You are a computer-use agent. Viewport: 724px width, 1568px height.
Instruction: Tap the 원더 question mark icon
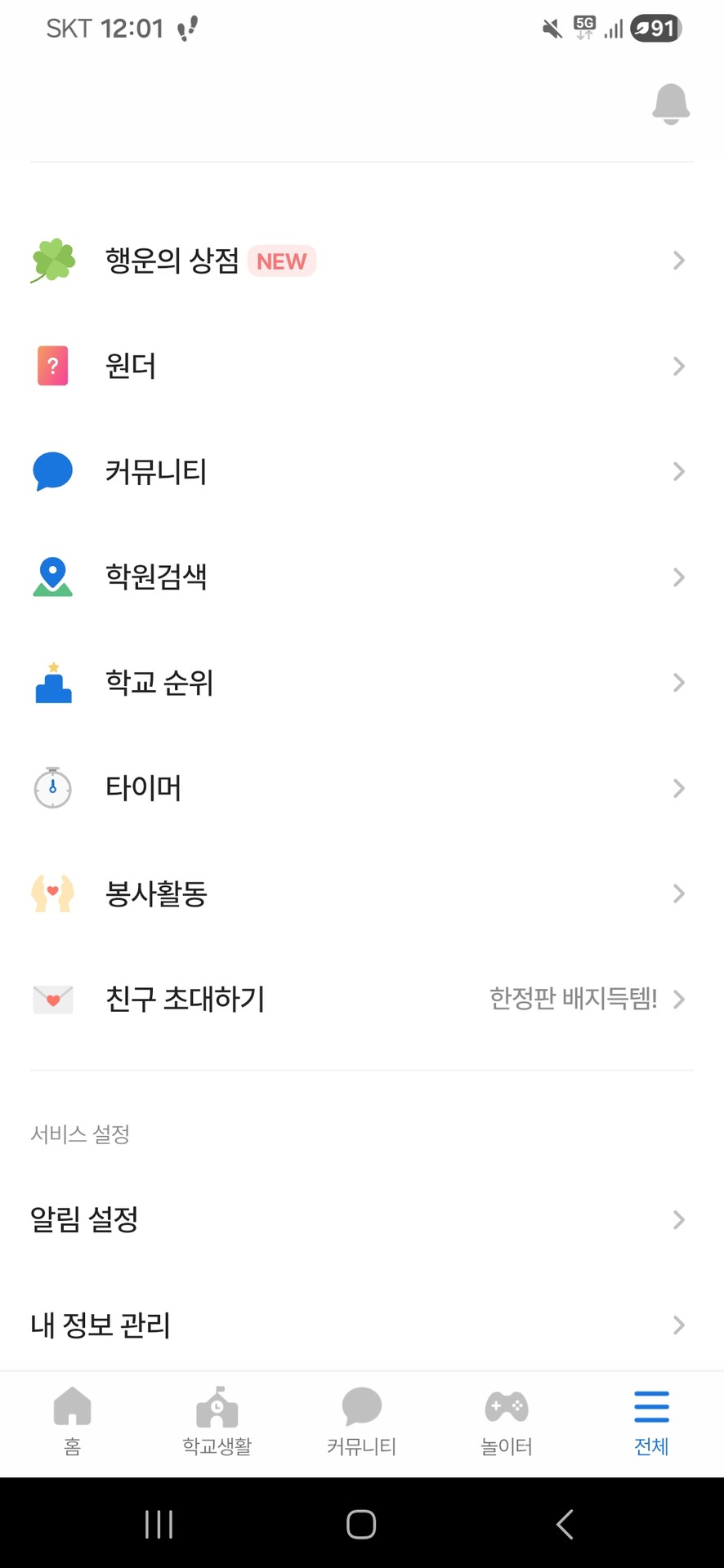pyautogui.click(x=52, y=365)
